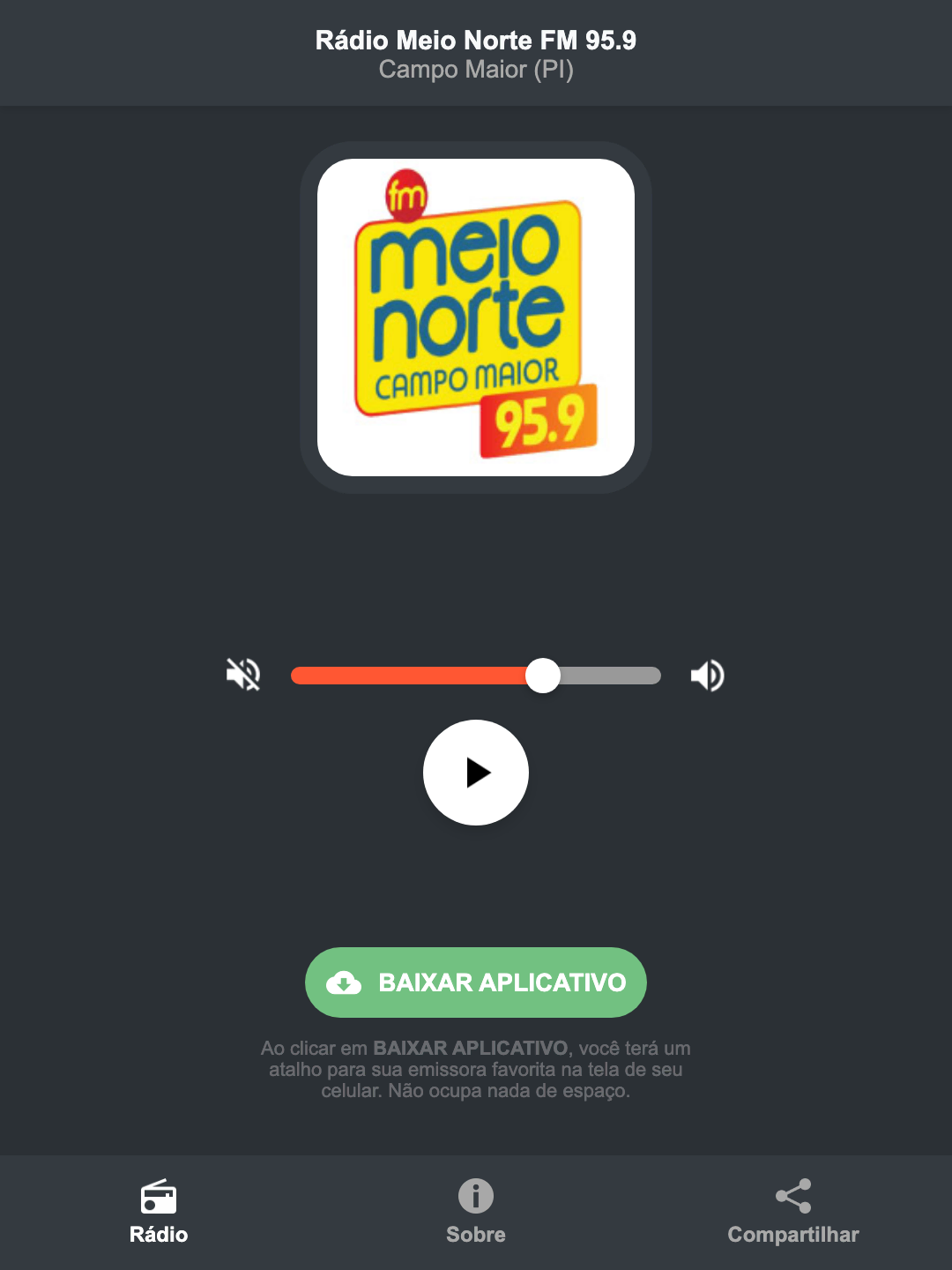Switch to the Rádio tab

(x=159, y=1213)
